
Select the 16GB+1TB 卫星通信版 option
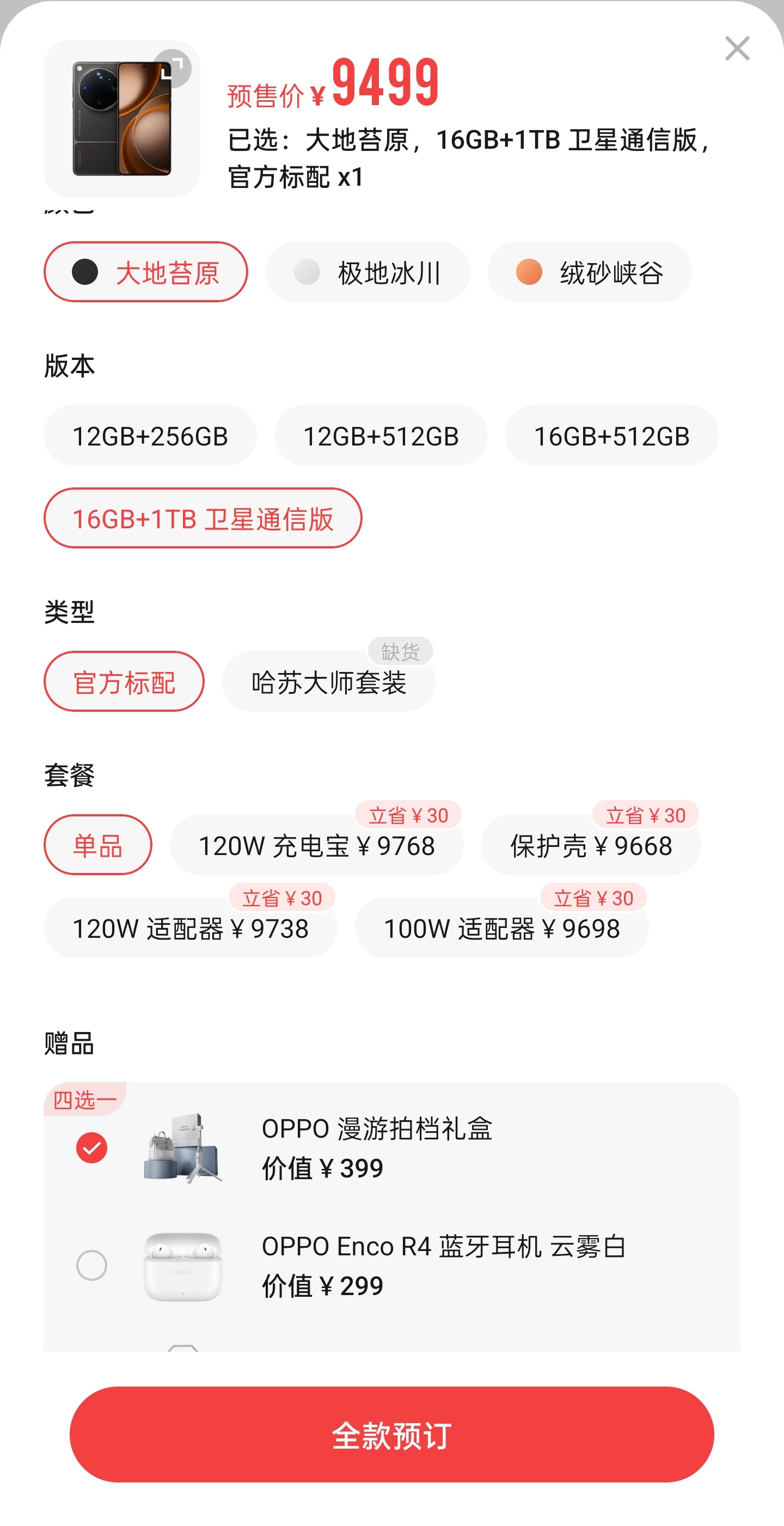click(x=203, y=518)
